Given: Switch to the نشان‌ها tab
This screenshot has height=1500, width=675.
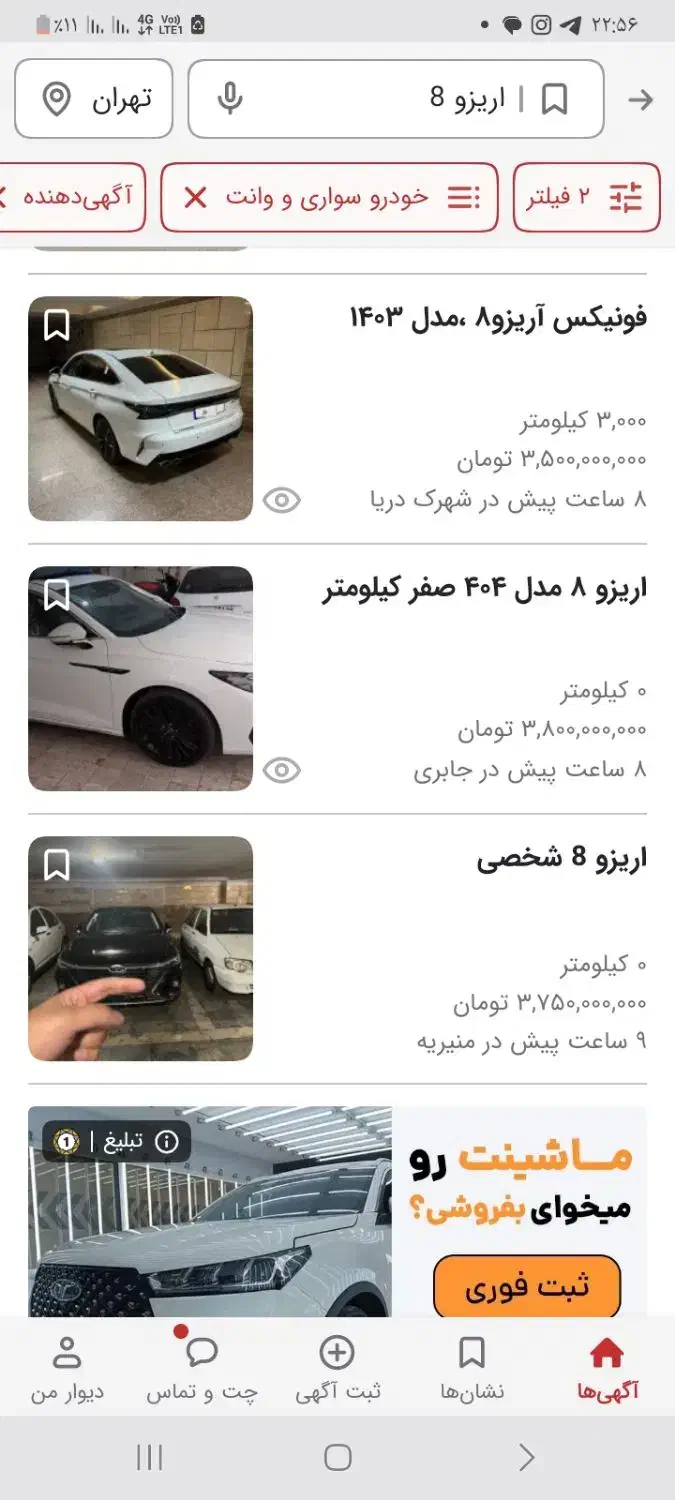Looking at the screenshot, I should click(472, 1368).
